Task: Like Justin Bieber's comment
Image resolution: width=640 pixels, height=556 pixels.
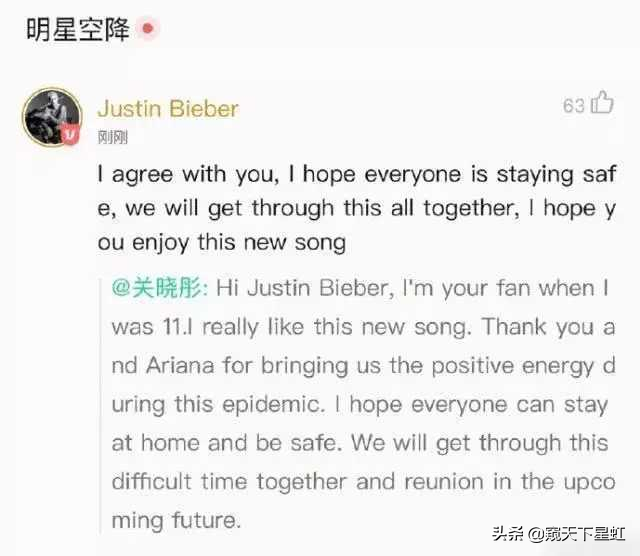Action: tap(601, 103)
